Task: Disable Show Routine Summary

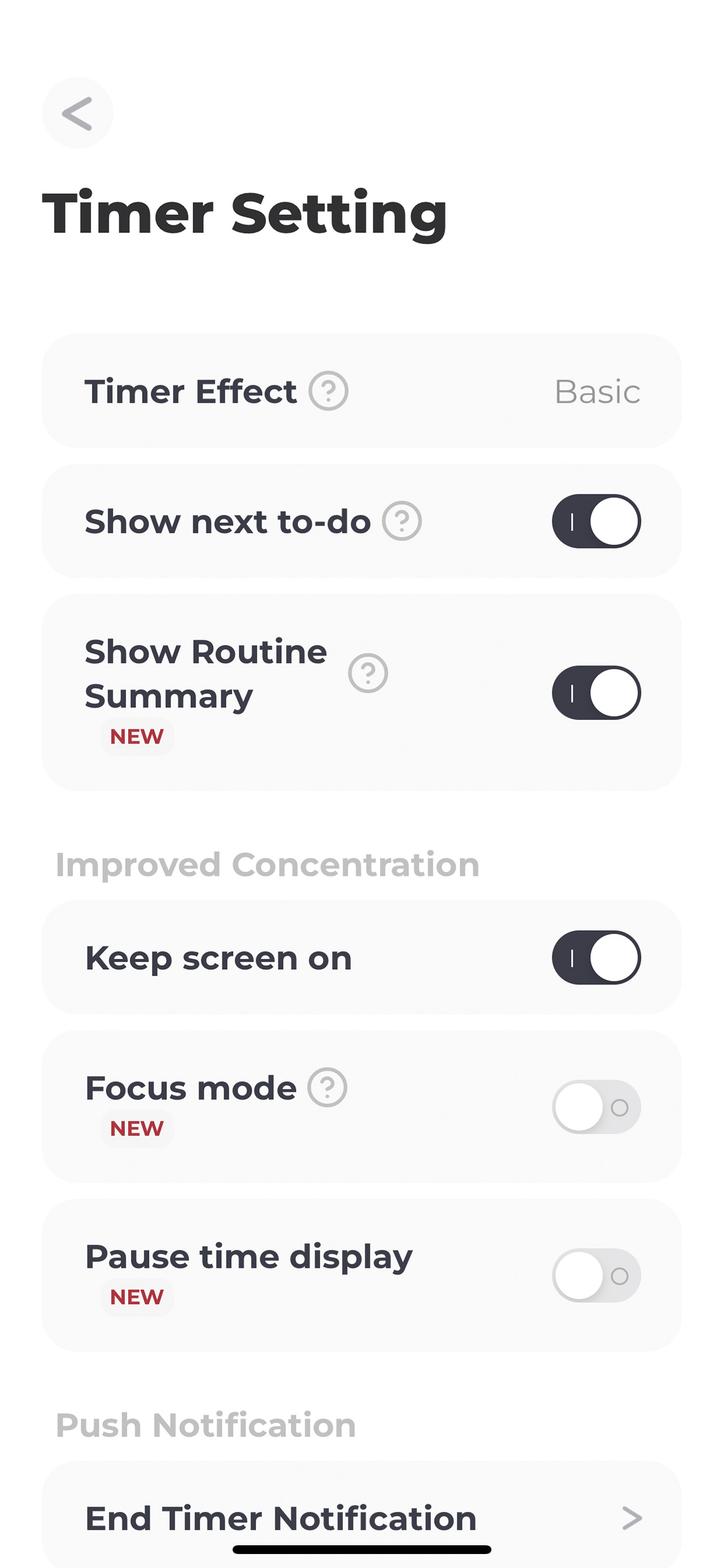Action: point(596,693)
